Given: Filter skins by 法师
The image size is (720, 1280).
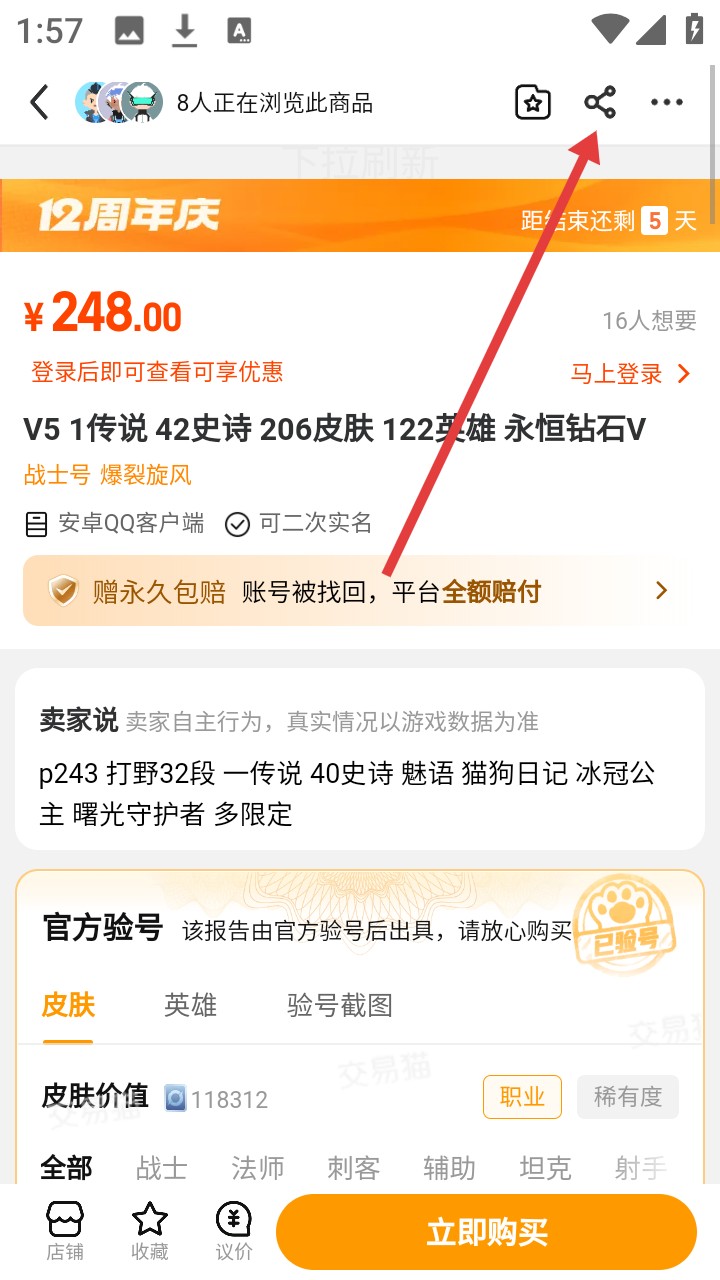Looking at the screenshot, I should [258, 1167].
